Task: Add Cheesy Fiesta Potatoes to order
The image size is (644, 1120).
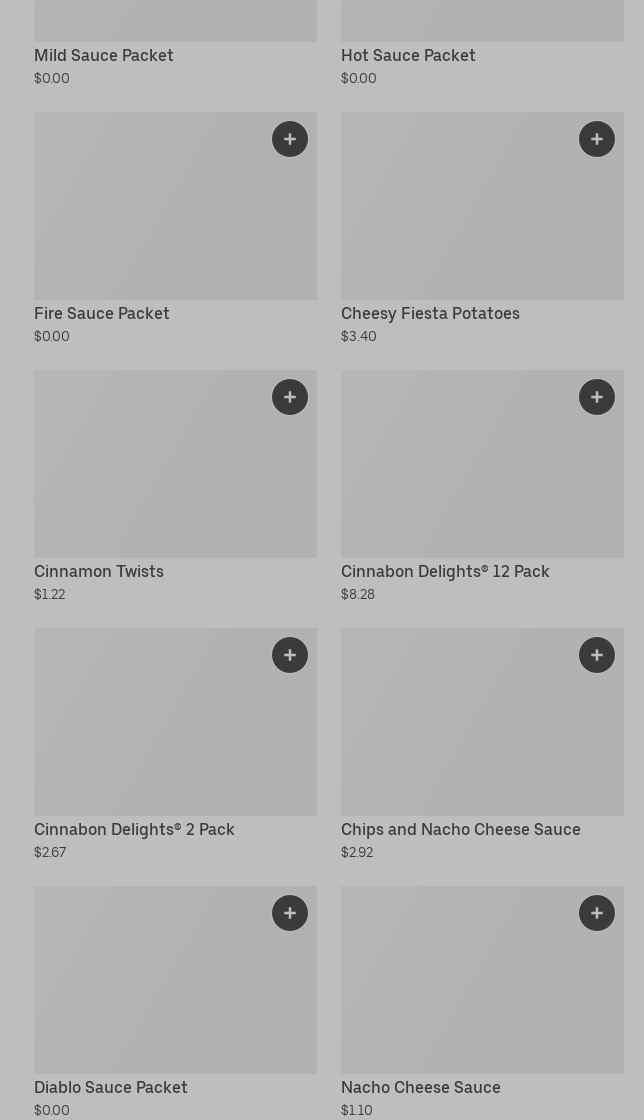Action: pyautogui.click(x=597, y=139)
